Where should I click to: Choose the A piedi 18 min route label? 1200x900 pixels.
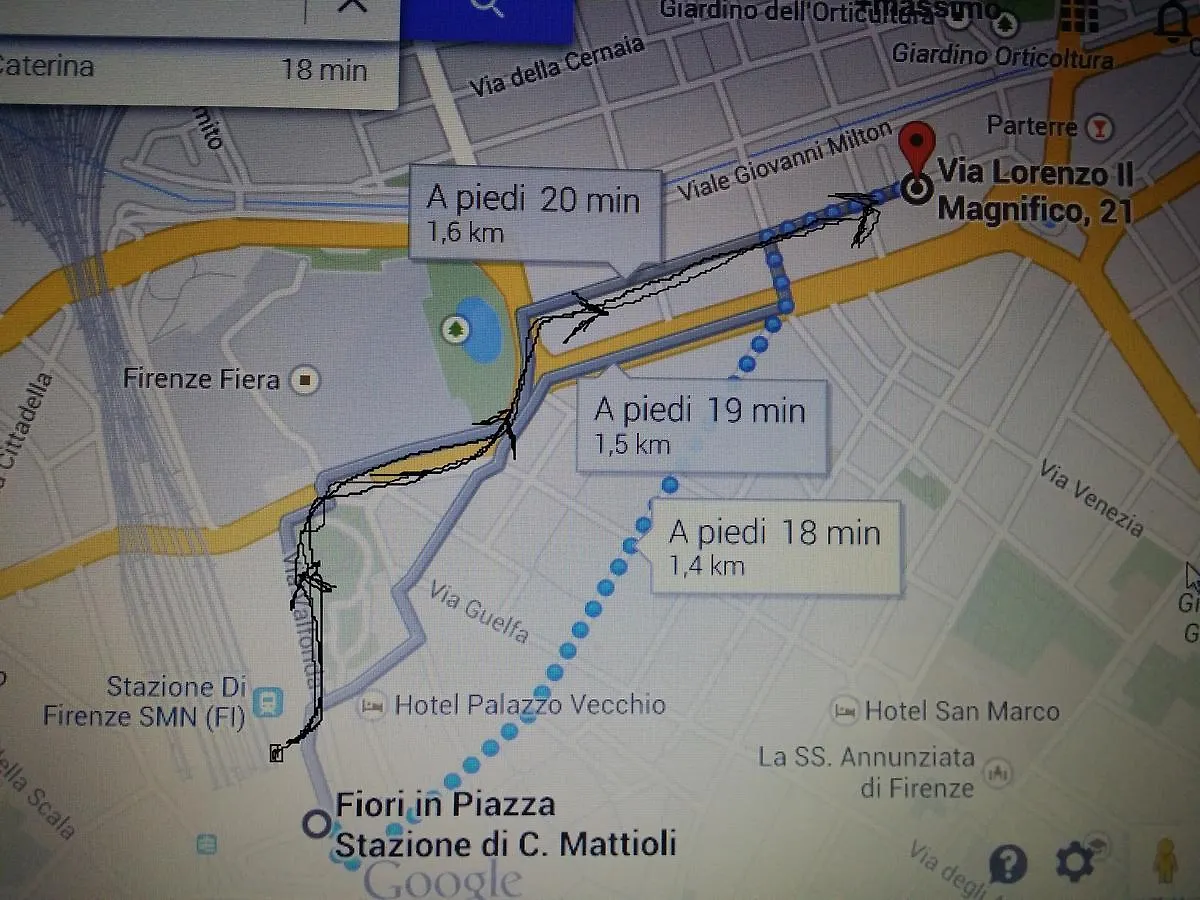coord(775,546)
